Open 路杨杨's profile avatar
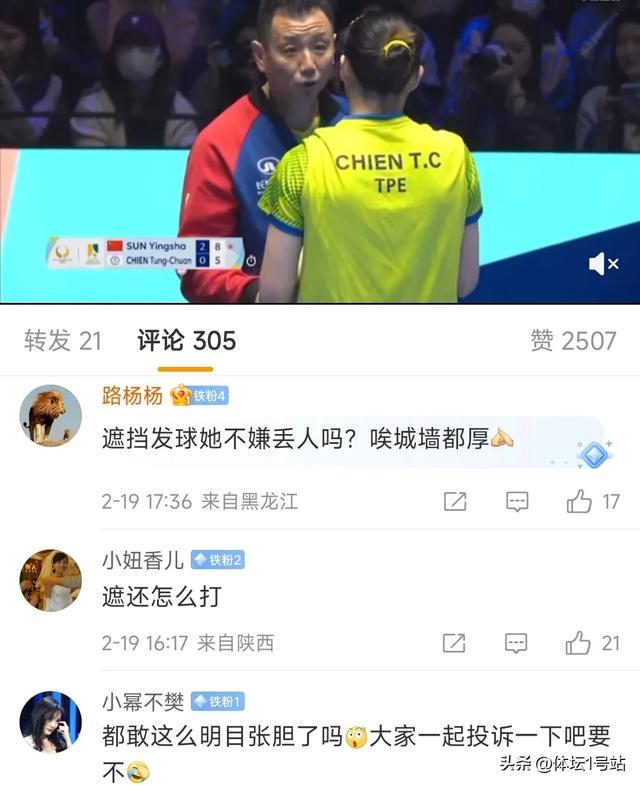640x786 pixels. (50, 415)
